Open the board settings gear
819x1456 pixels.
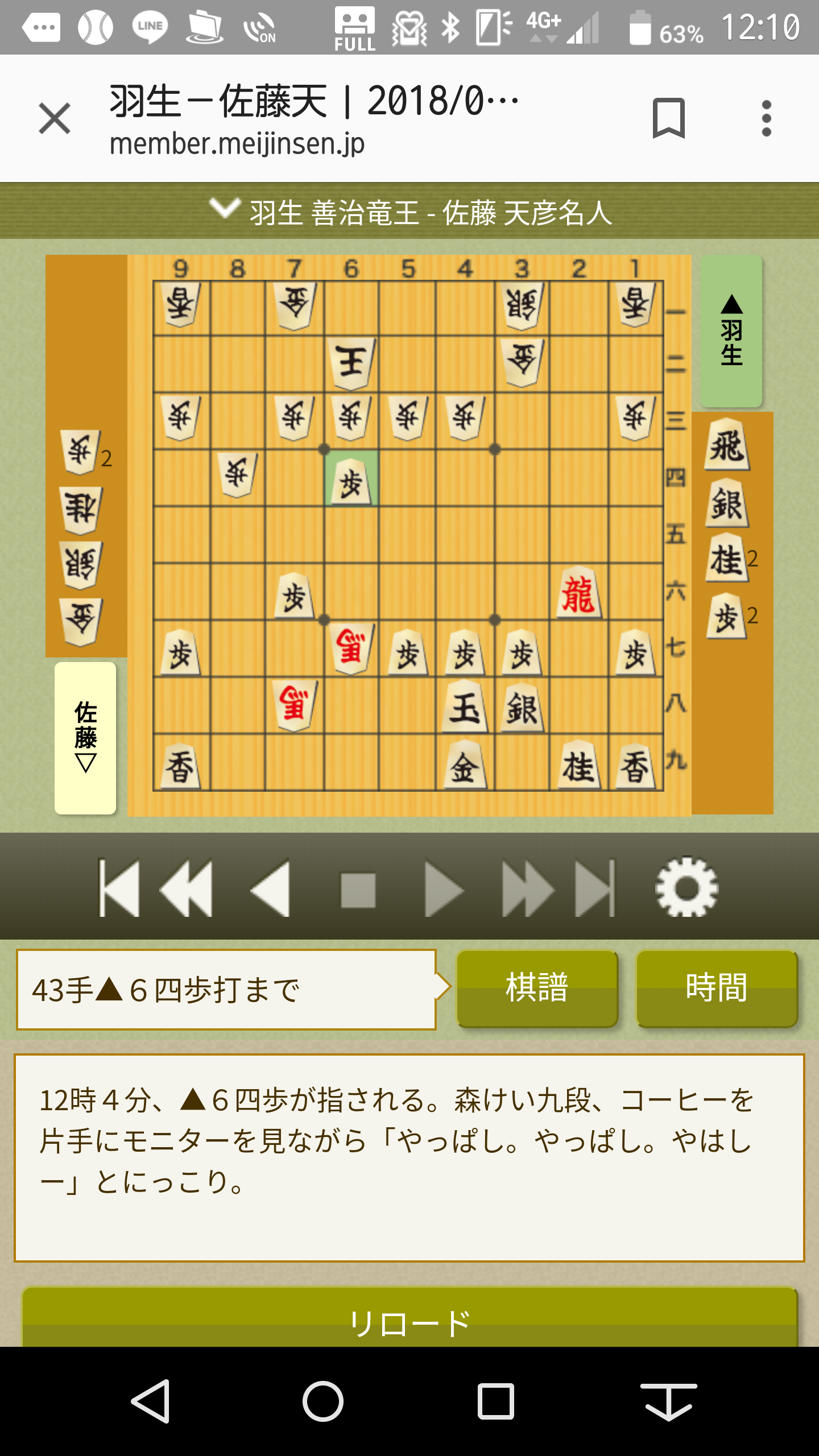click(686, 887)
